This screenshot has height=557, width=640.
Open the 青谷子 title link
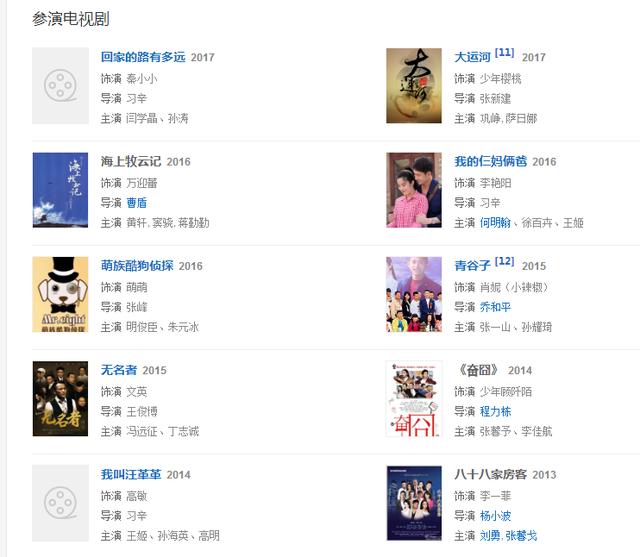[472, 266]
